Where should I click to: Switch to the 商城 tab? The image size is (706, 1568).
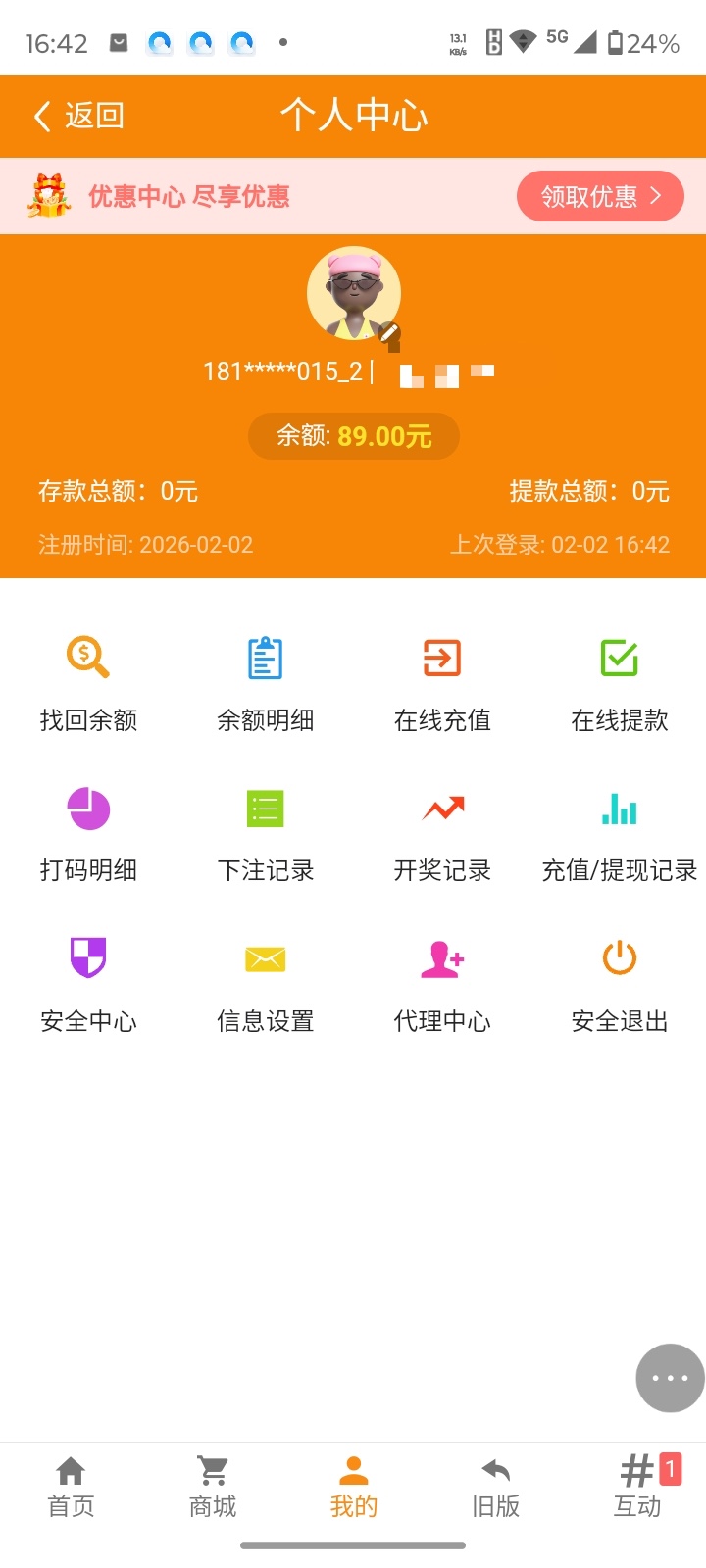213,1488
